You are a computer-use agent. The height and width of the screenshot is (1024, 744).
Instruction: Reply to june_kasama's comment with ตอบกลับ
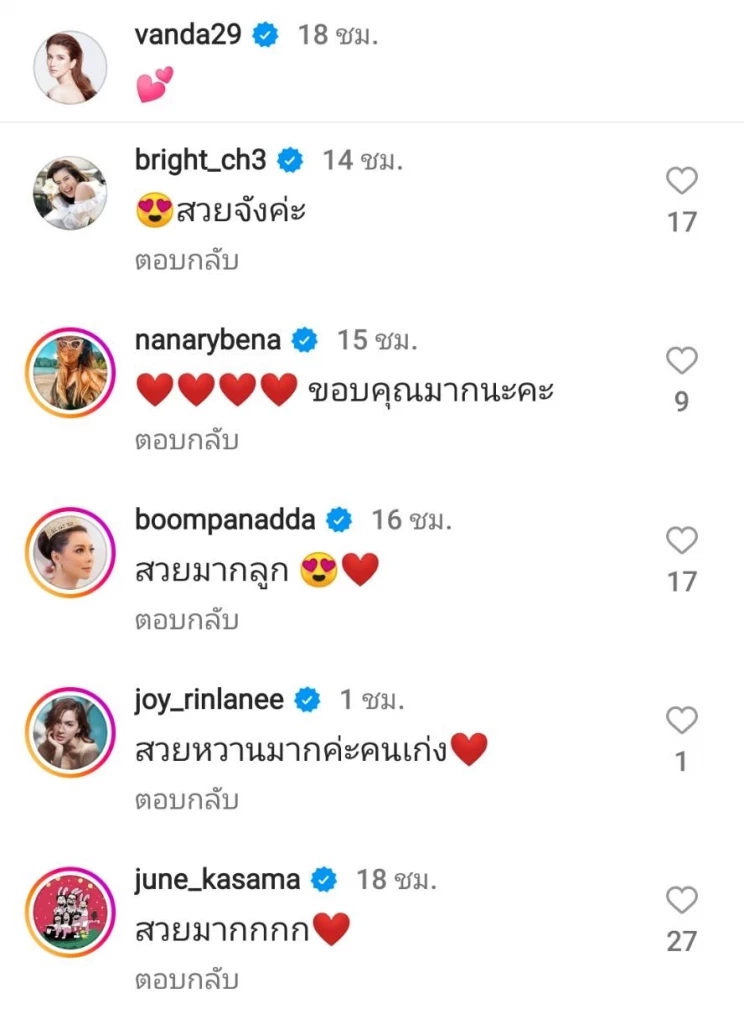click(184, 981)
